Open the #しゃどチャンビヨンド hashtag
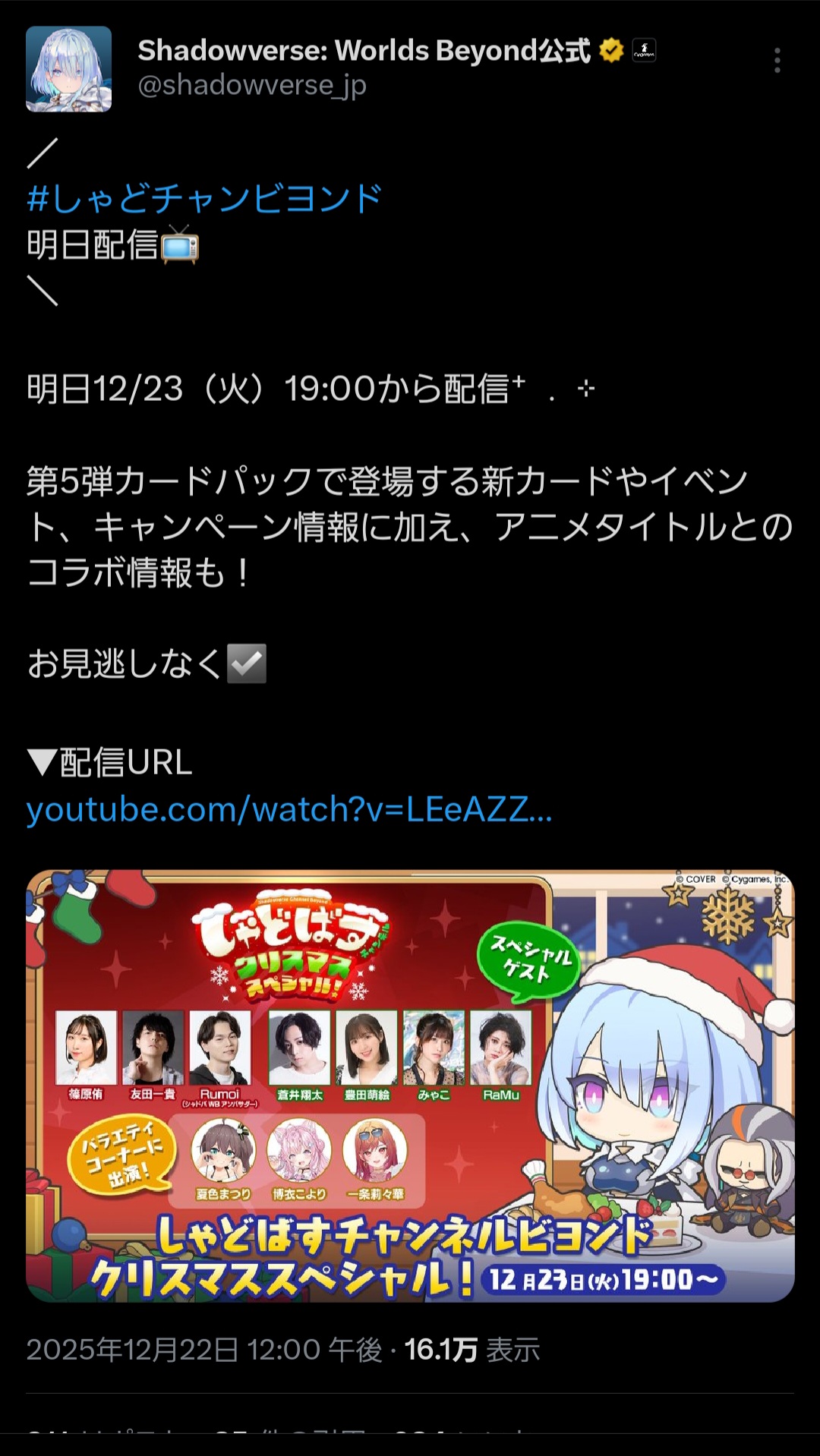 coord(203,199)
